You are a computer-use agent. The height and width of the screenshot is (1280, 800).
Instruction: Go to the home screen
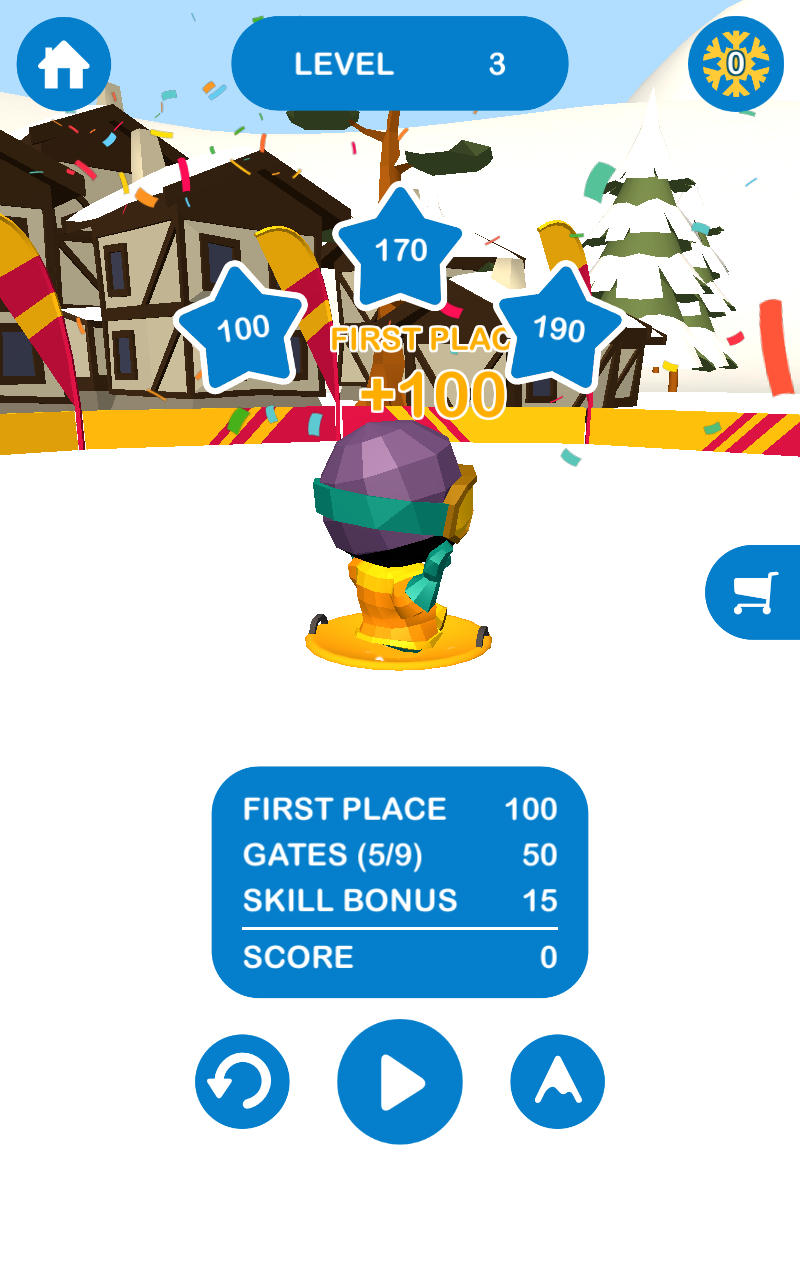[x=63, y=65]
